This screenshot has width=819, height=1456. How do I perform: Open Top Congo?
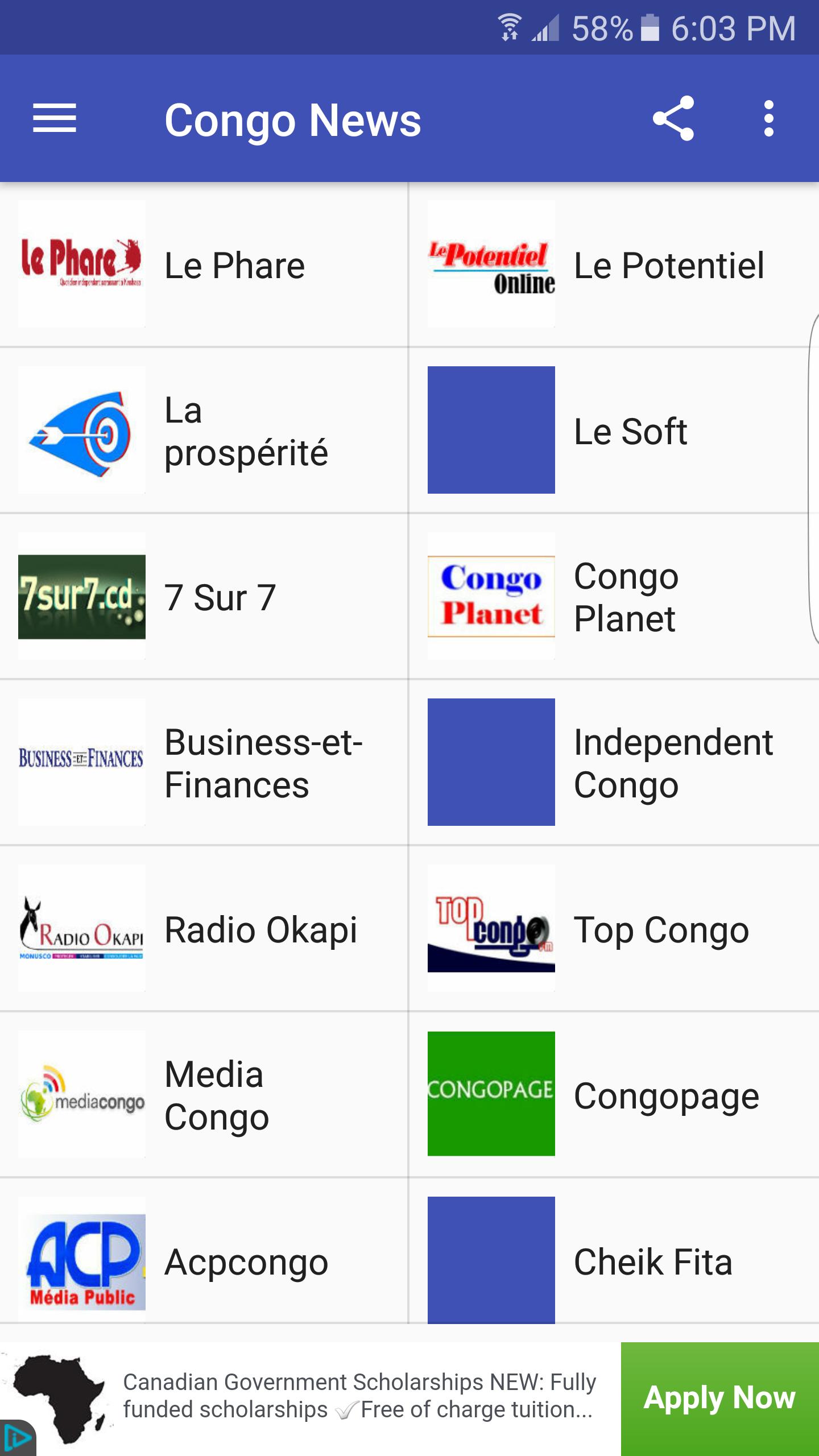[x=614, y=929]
